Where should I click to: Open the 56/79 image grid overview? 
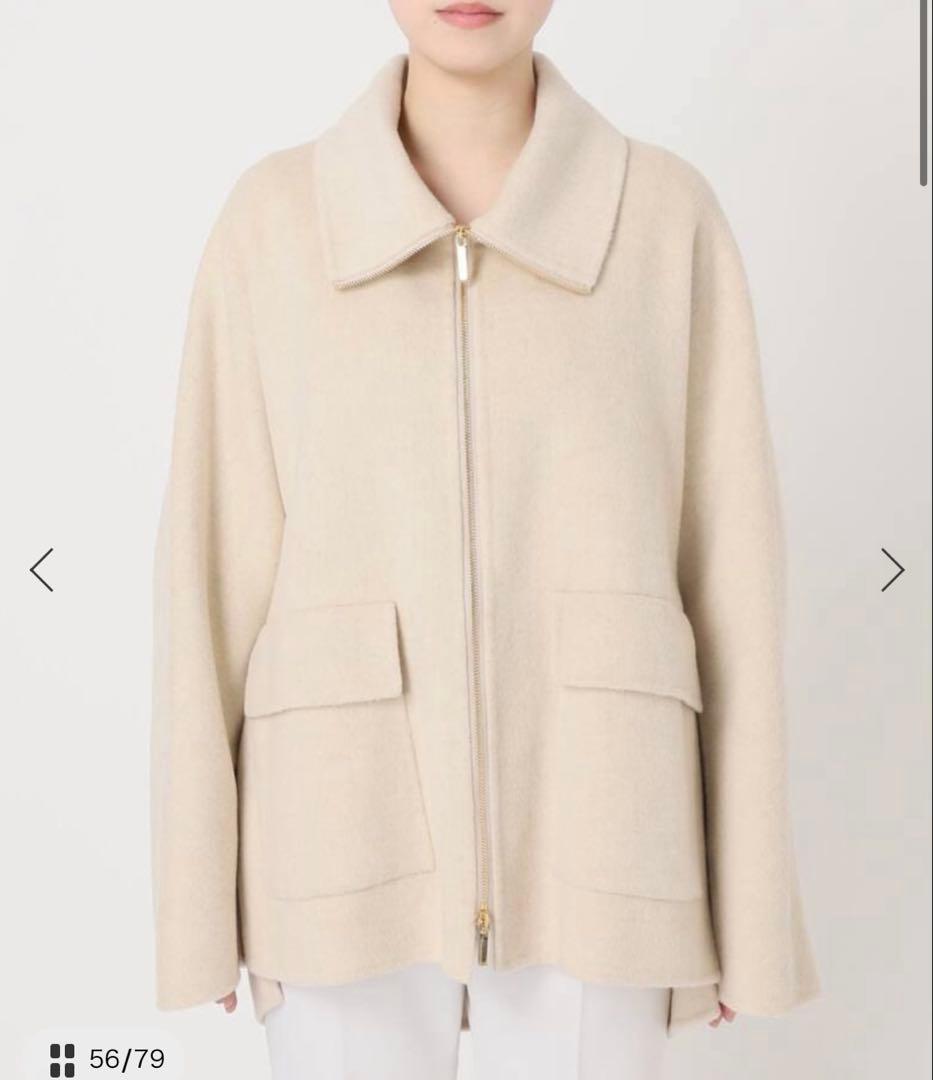(106, 1058)
